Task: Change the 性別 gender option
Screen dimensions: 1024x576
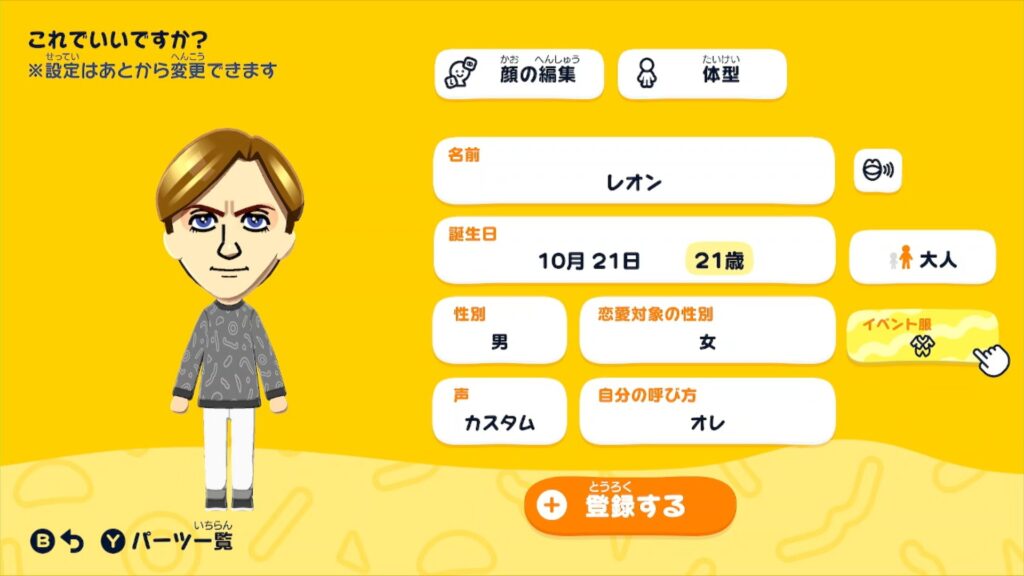Action: [x=499, y=330]
